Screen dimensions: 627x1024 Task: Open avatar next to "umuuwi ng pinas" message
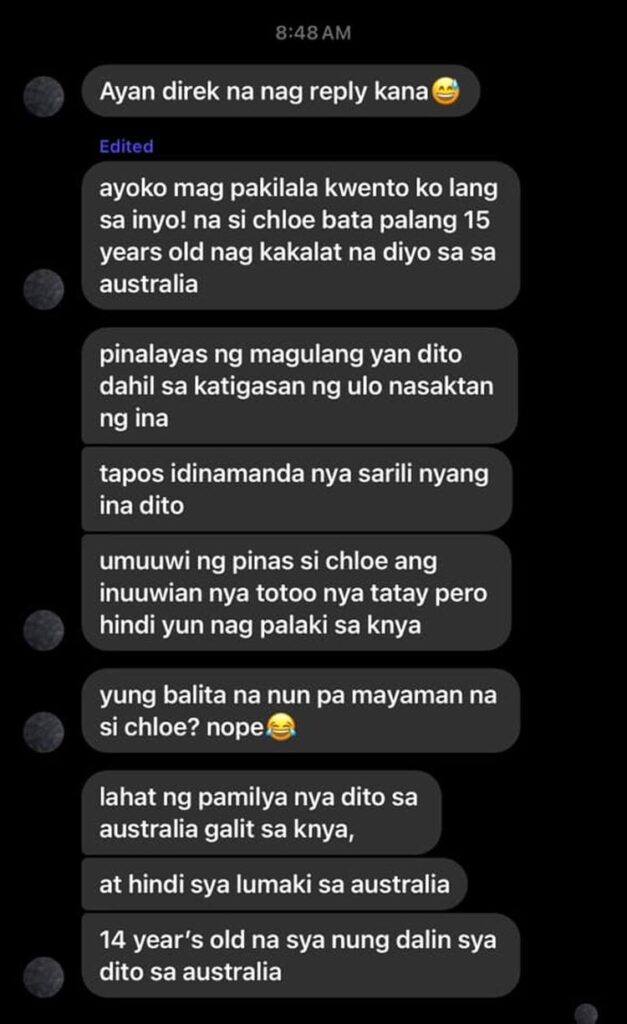click(x=44, y=630)
